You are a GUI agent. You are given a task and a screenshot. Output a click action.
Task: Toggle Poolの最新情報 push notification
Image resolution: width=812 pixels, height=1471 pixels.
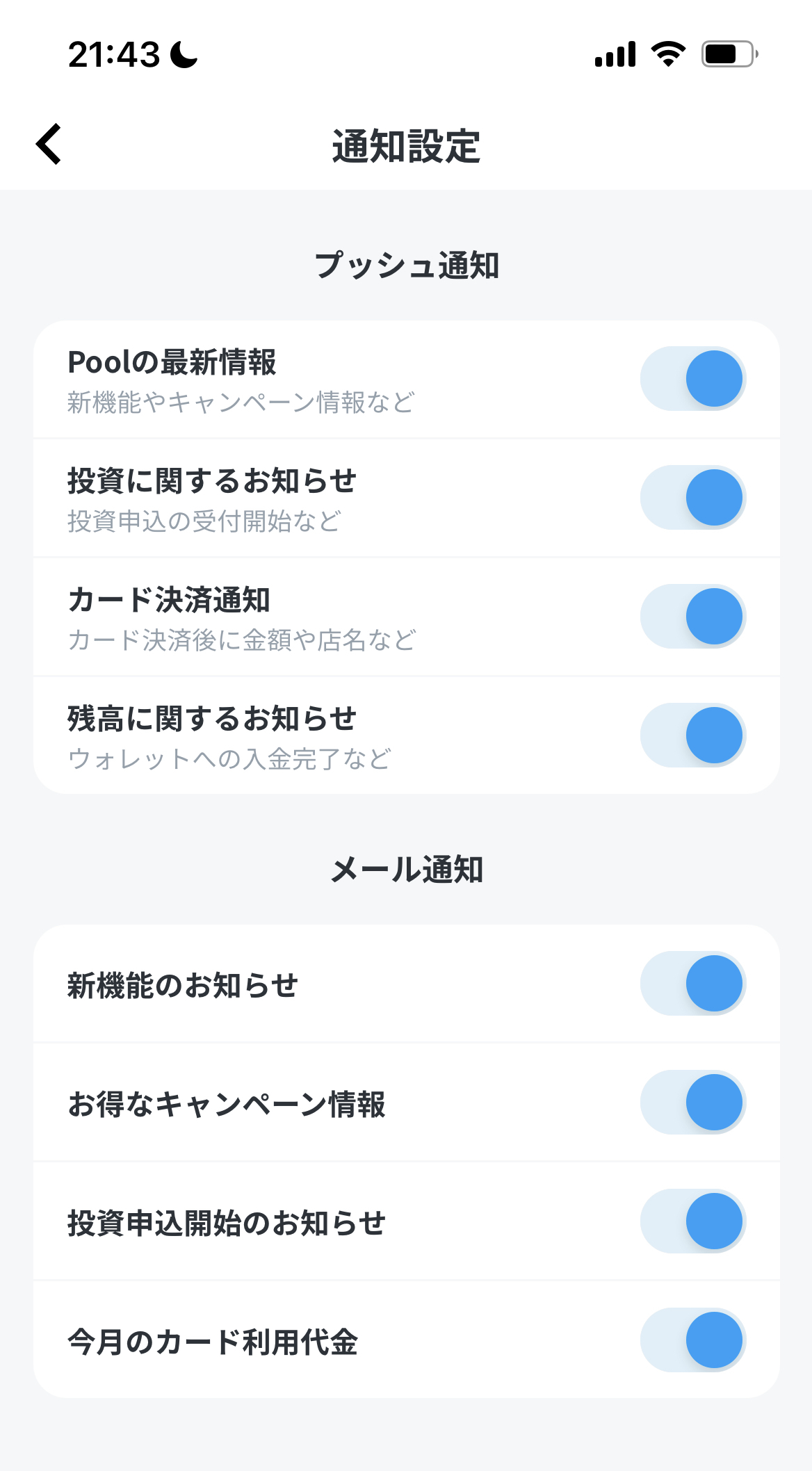tap(693, 379)
